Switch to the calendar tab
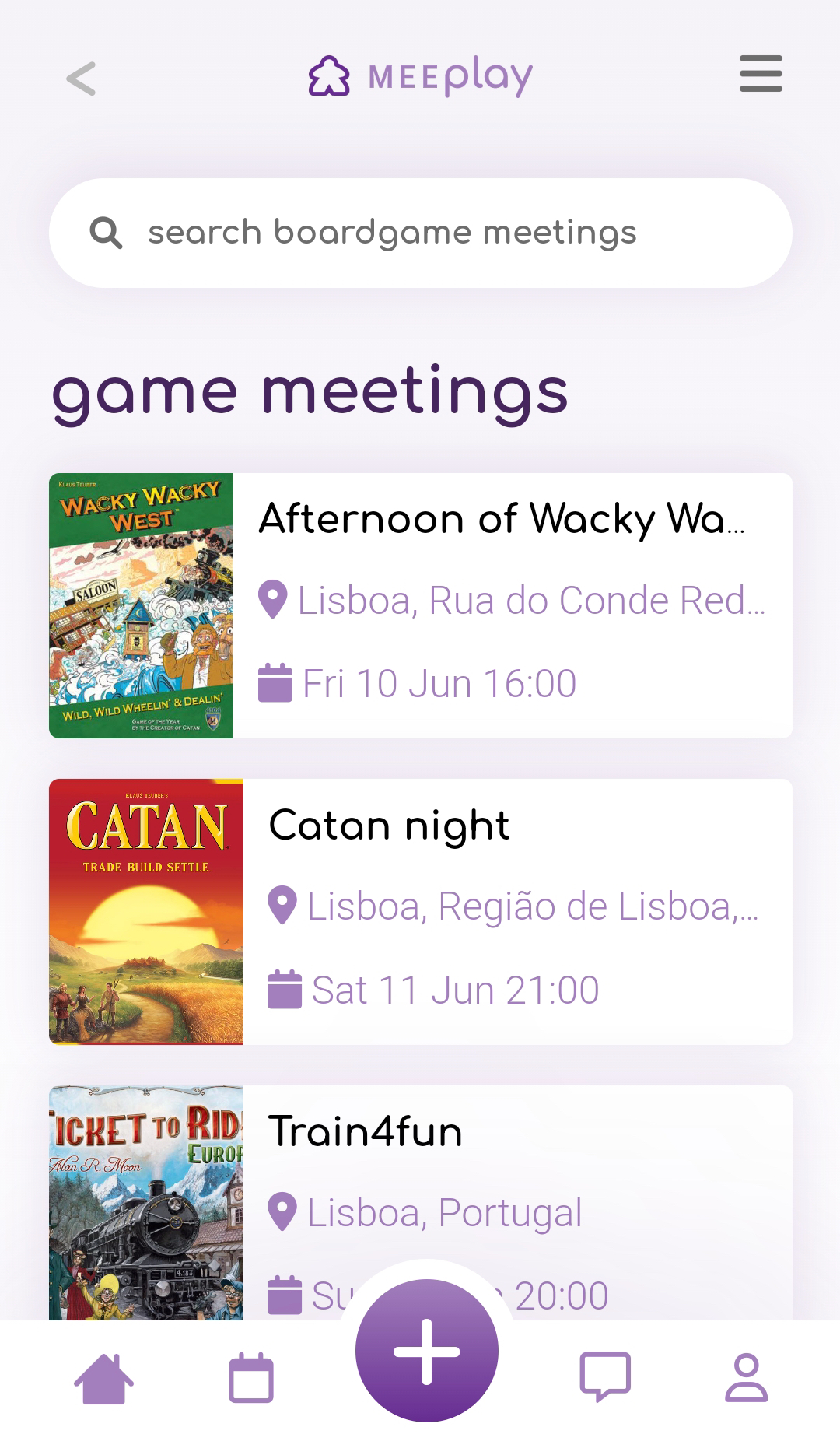840x1441 pixels. [250, 1379]
